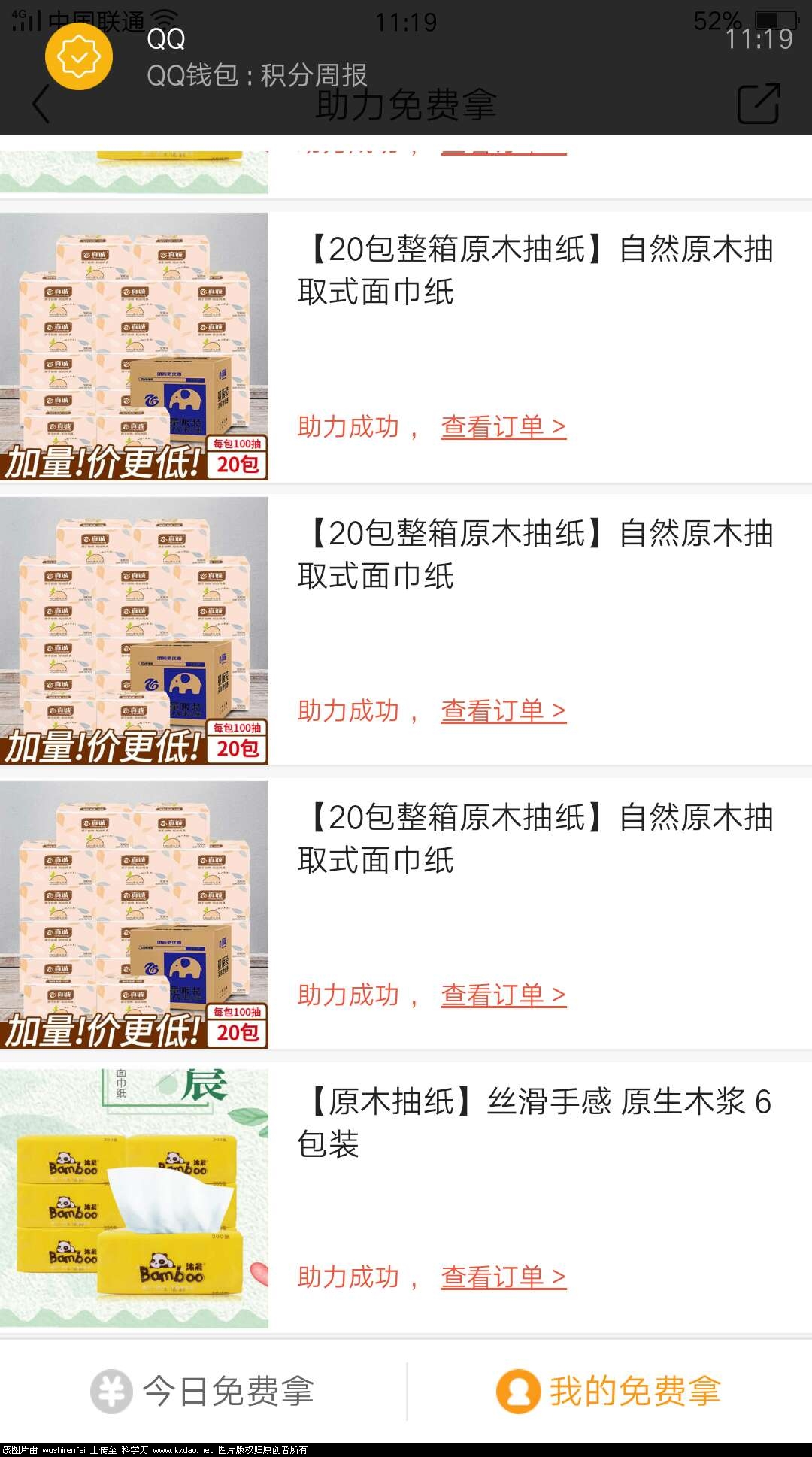Switch to 我的免费拿 tab
Screen dimensions: 812x1457
pos(609,1391)
